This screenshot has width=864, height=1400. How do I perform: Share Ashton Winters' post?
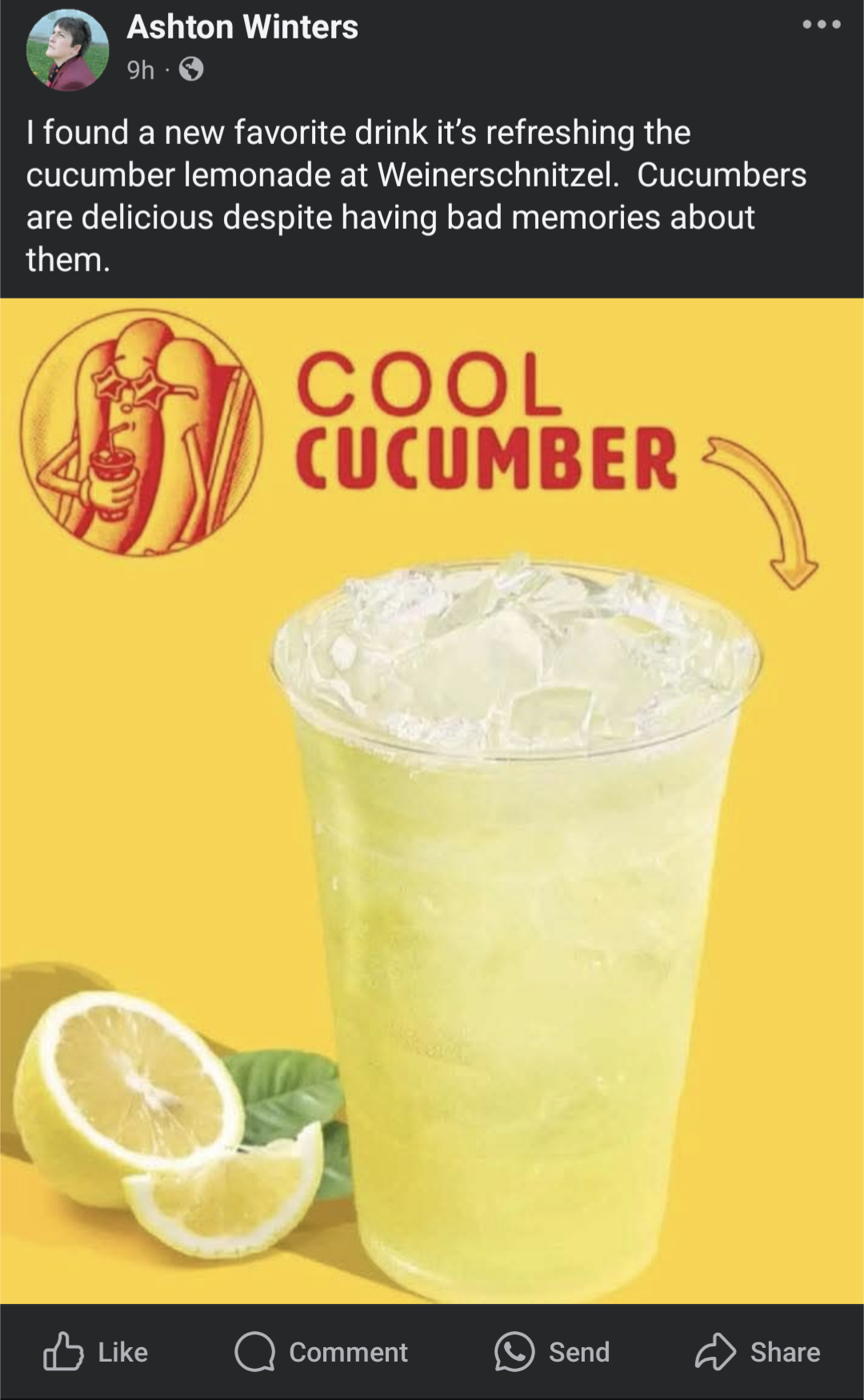[x=758, y=1352]
